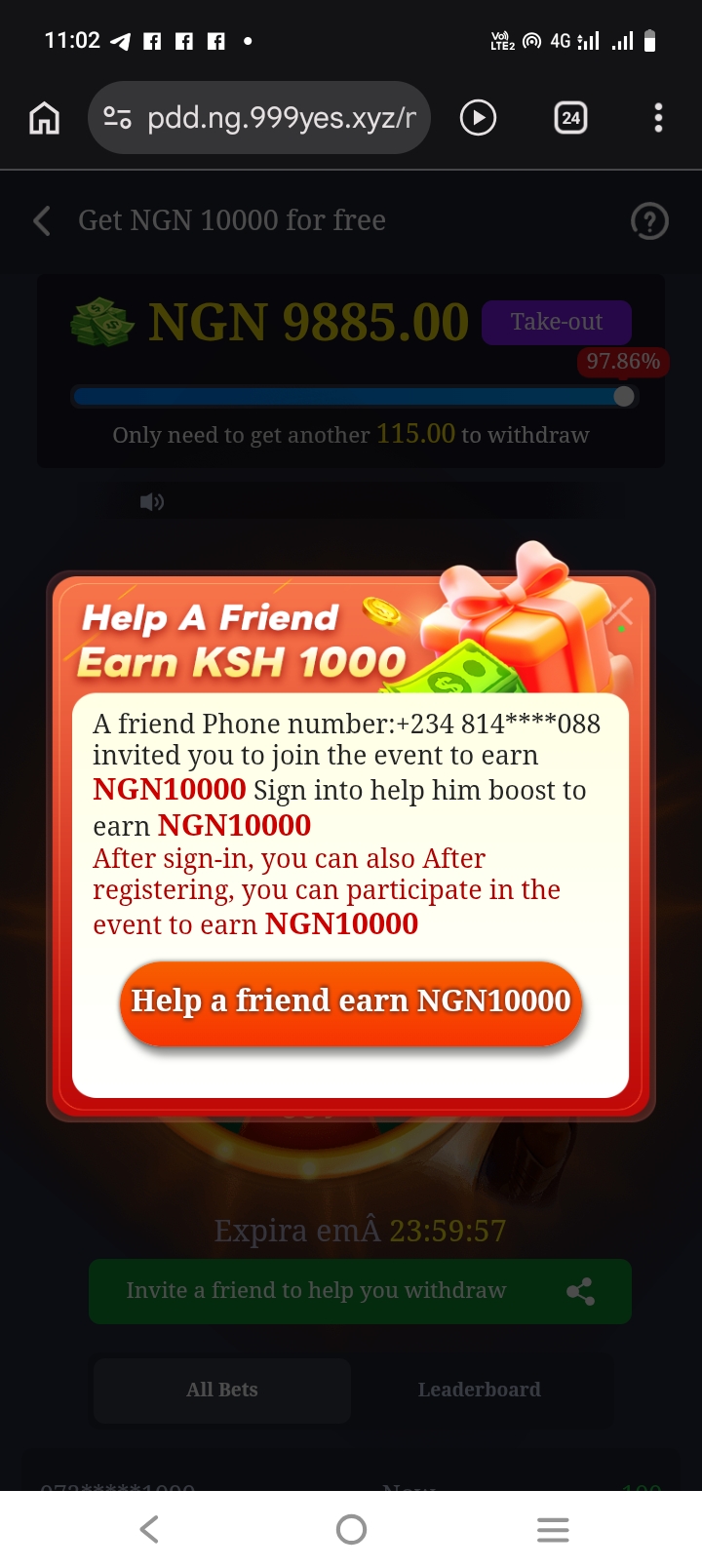Open the browser overflow menu
Viewport: 702px width, 1568px height.
pyautogui.click(x=658, y=118)
